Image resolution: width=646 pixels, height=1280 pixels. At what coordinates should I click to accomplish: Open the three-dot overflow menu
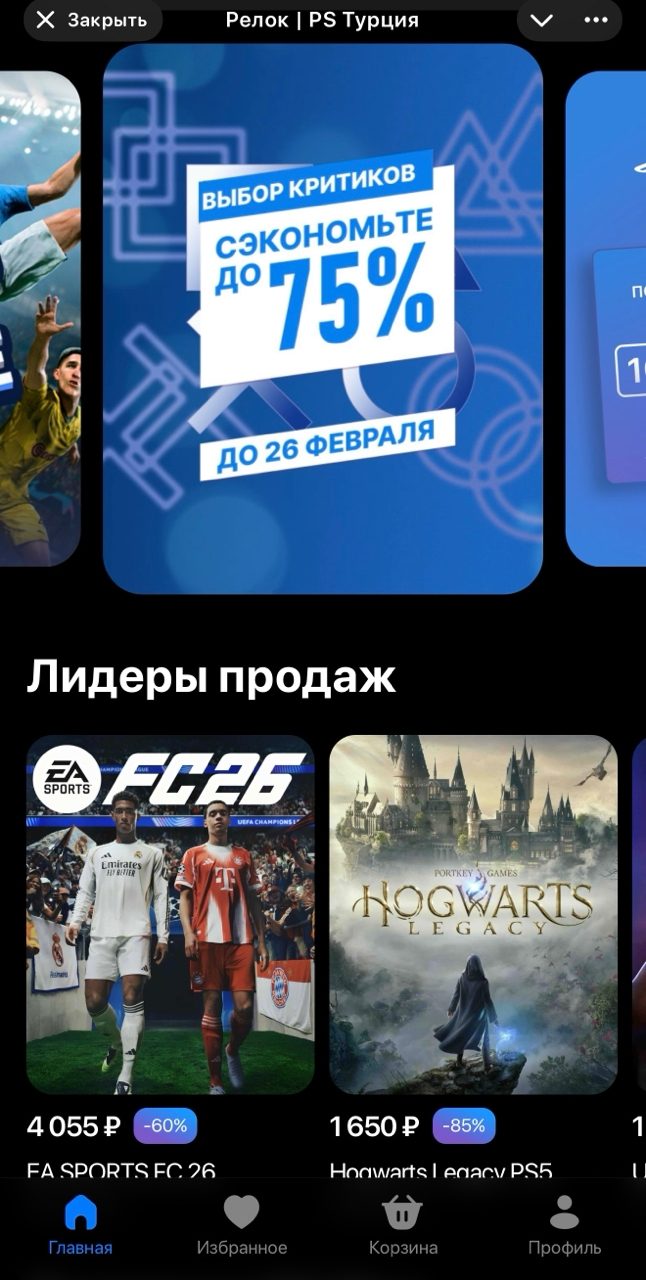pyautogui.click(x=595, y=20)
